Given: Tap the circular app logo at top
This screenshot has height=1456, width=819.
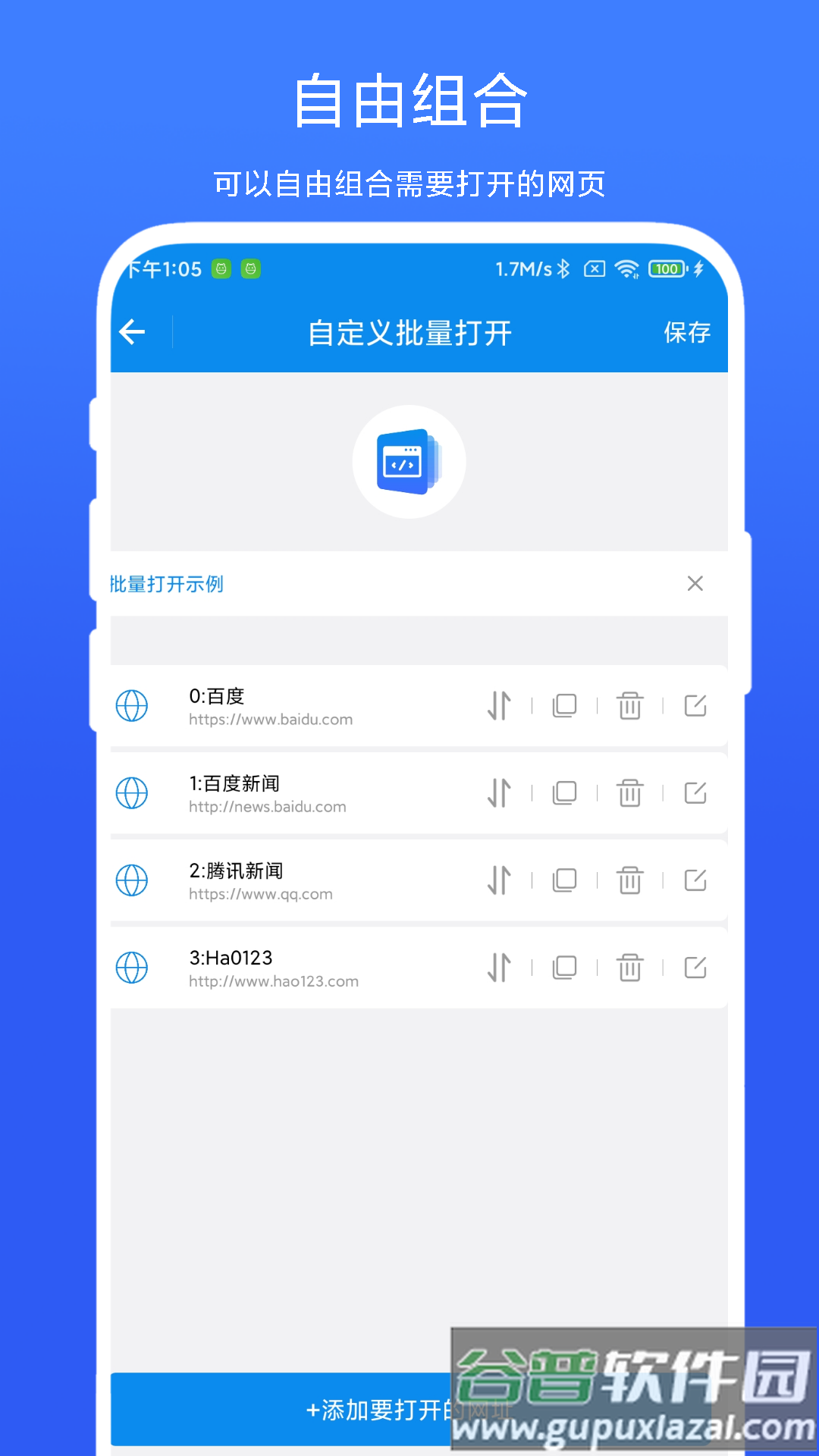Looking at the screenshot, I should pos(409,463).
